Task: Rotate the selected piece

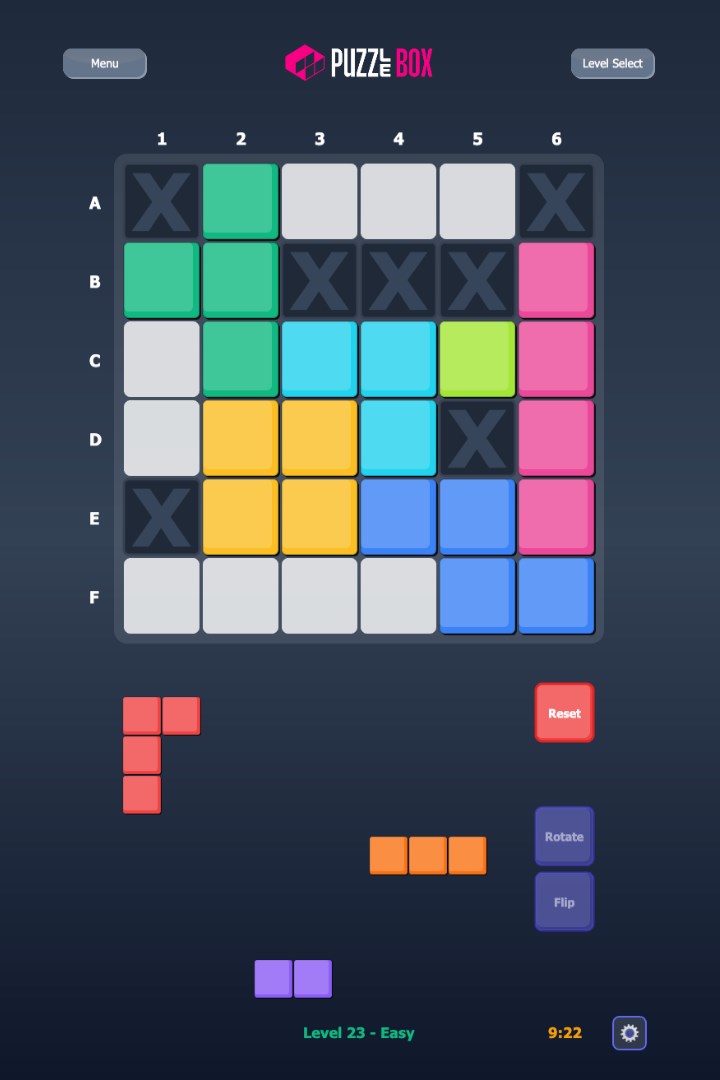Action: (x=564, y=836)
